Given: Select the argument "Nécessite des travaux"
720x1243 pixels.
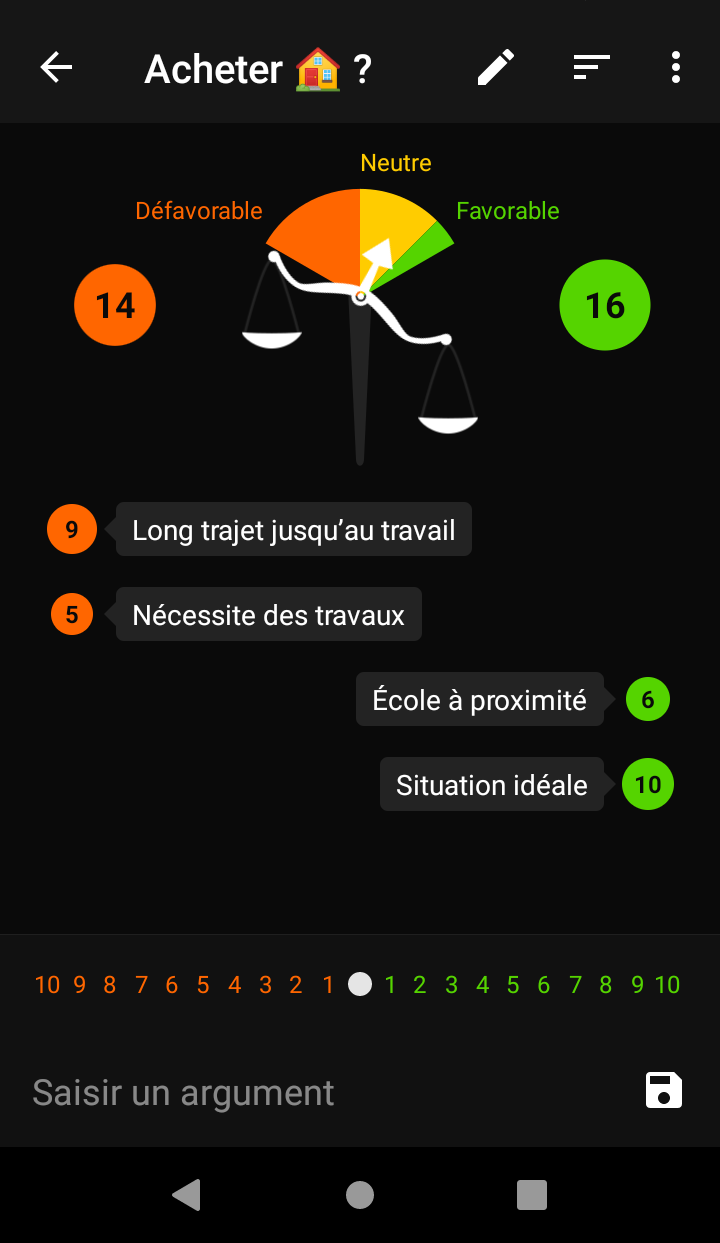Looking at the screenshot, I should (x=268, y=615).
